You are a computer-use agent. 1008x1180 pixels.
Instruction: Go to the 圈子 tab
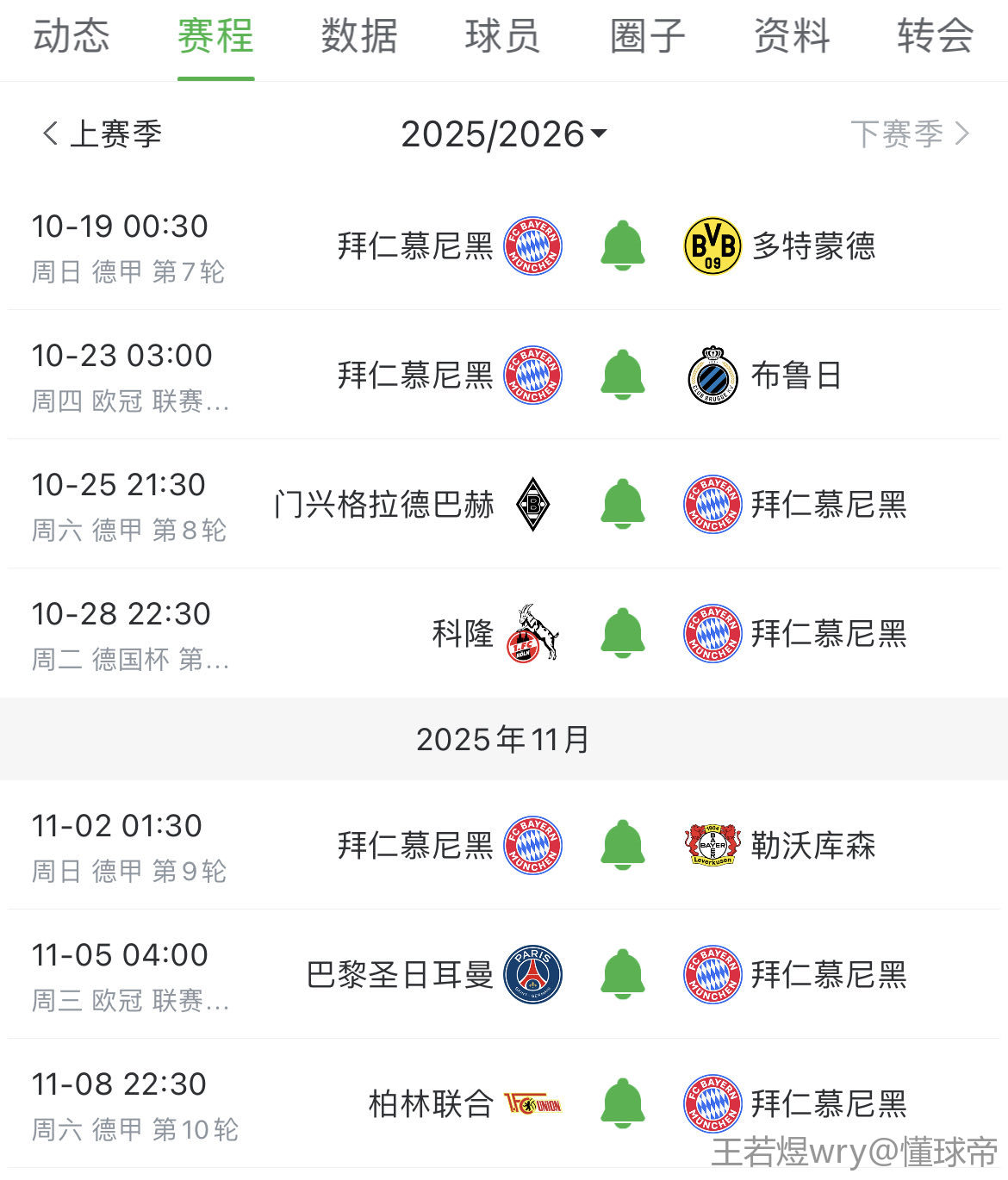pos(647,37)
